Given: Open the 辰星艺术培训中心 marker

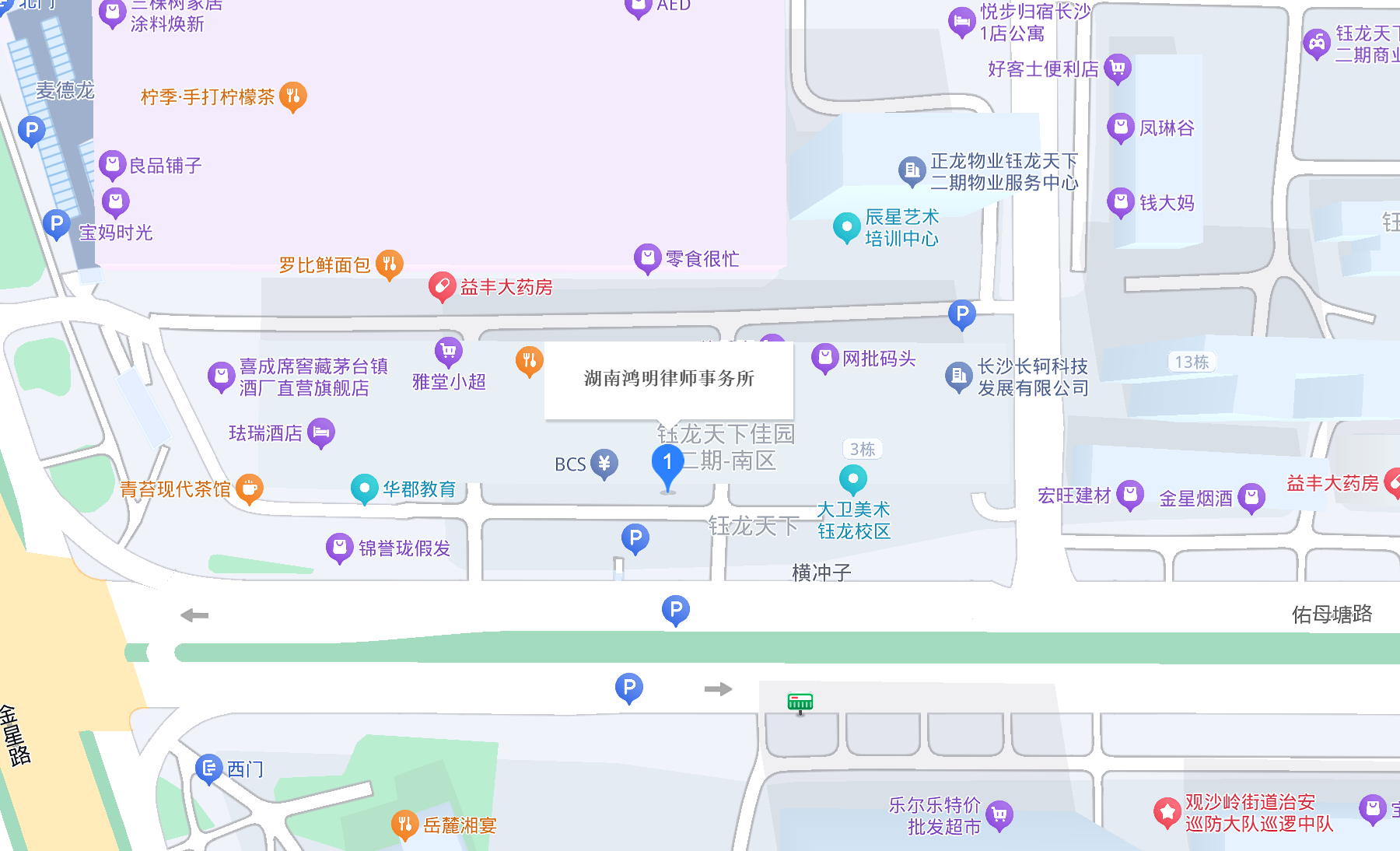Looking at the screenshot, I should pyautogui.click(x=845, y=227).
